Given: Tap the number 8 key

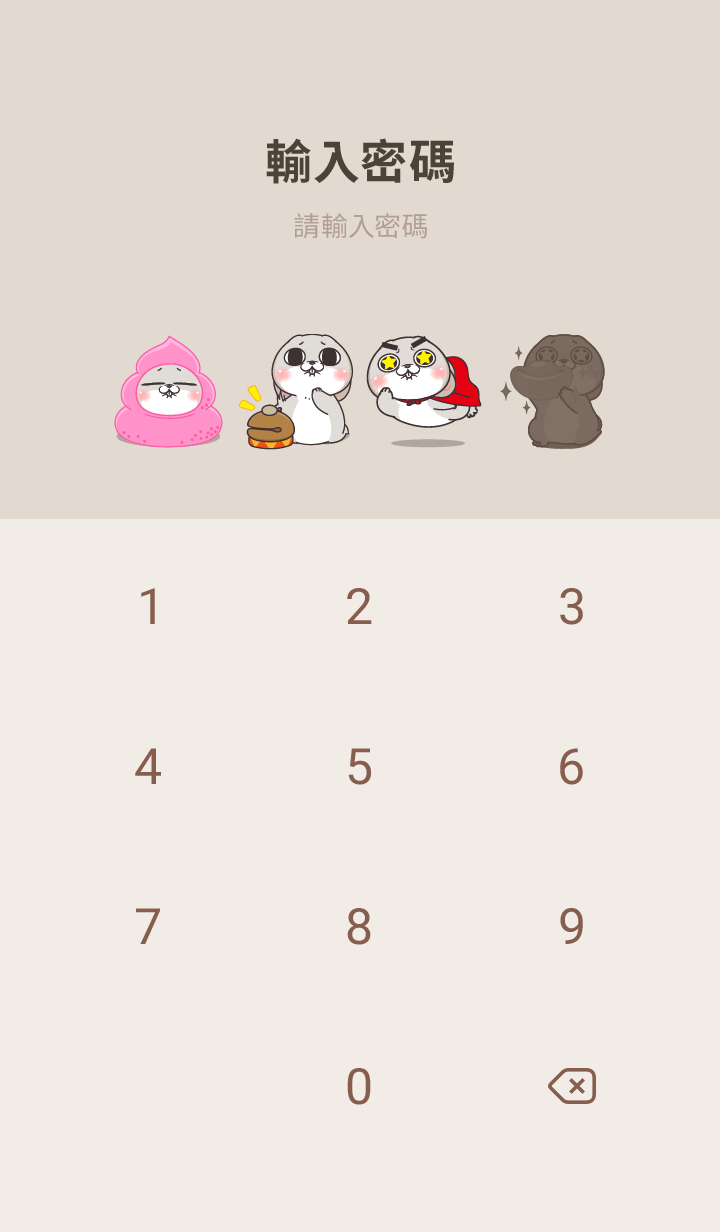Looking at the screenshot, I should [359, 927].
